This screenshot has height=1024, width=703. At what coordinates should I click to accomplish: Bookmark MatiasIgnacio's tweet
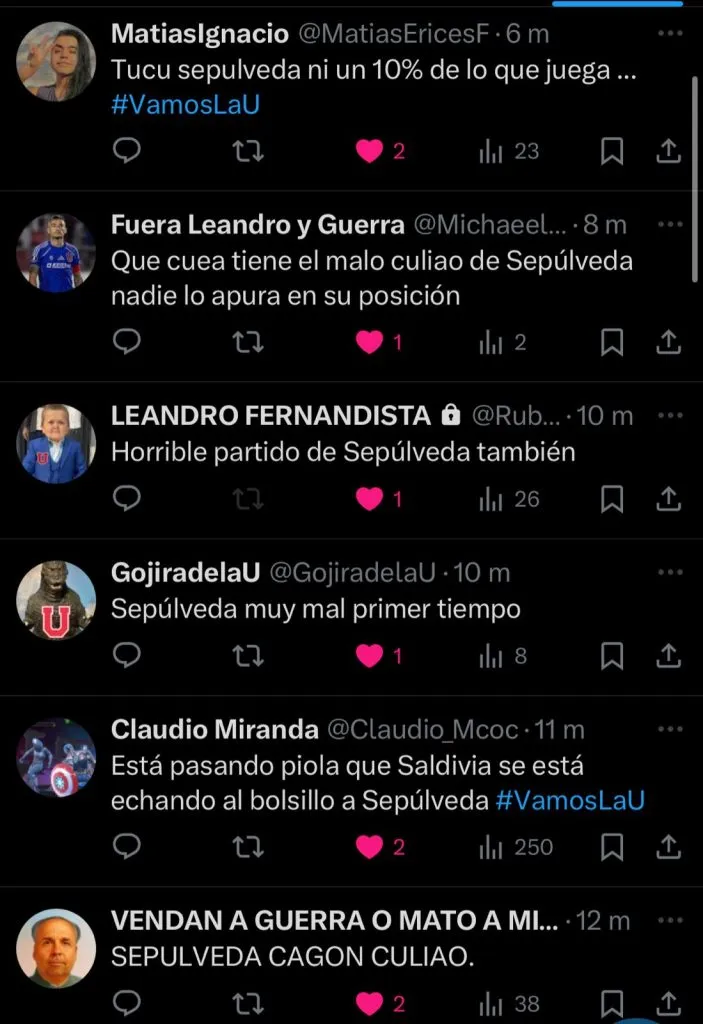pos(612,151)
